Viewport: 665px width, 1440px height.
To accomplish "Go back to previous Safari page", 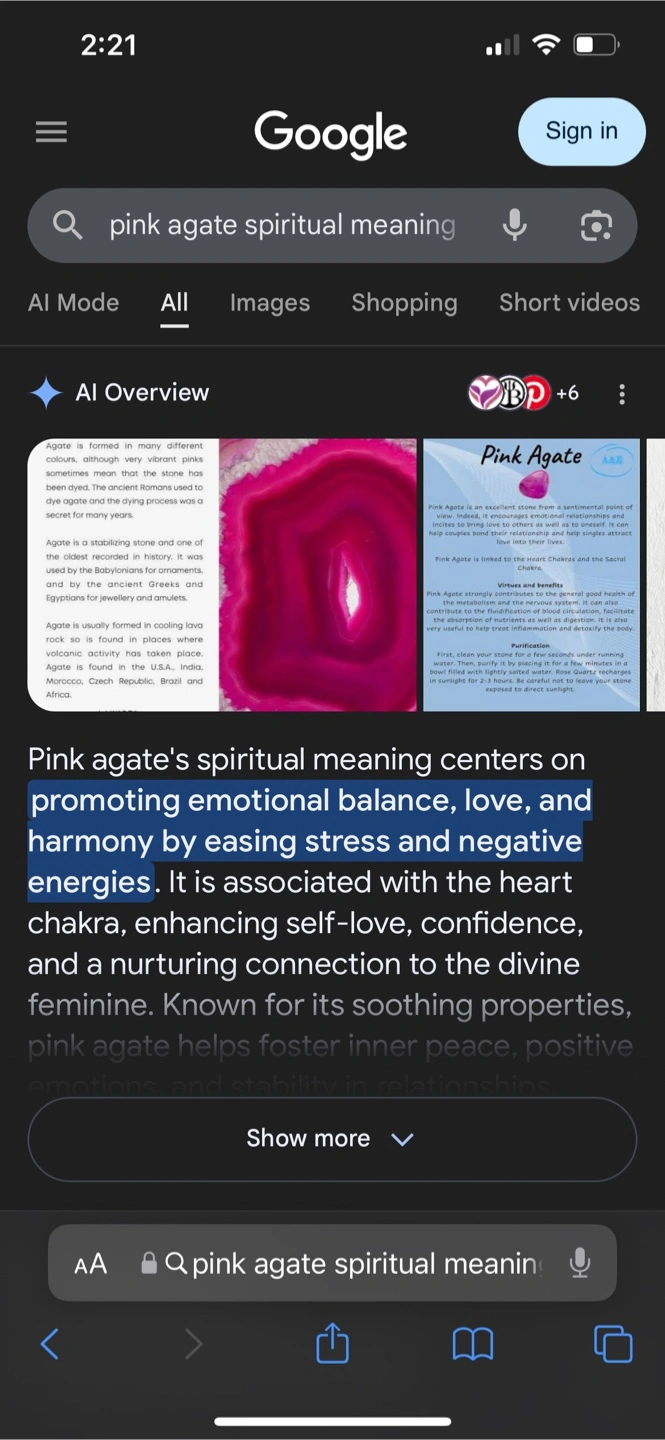I will click(50, 1344).
